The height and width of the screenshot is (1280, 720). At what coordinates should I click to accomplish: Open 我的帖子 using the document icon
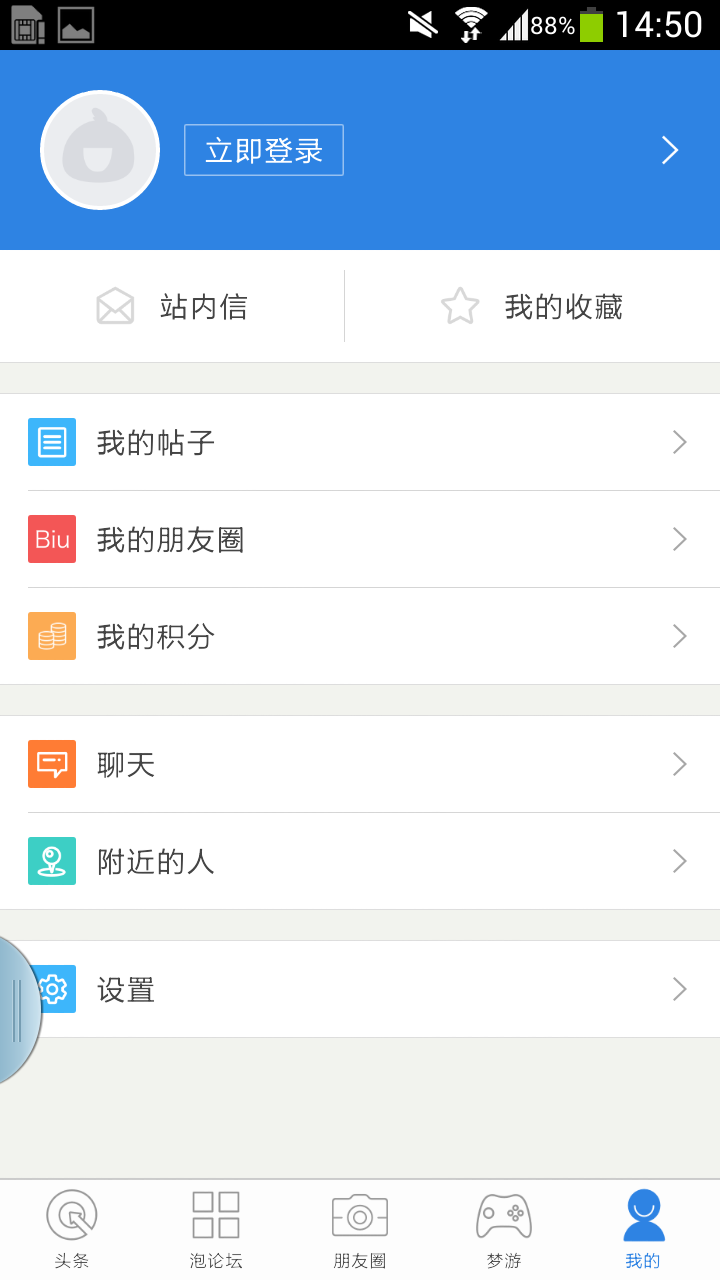click(x=51, y=441)
